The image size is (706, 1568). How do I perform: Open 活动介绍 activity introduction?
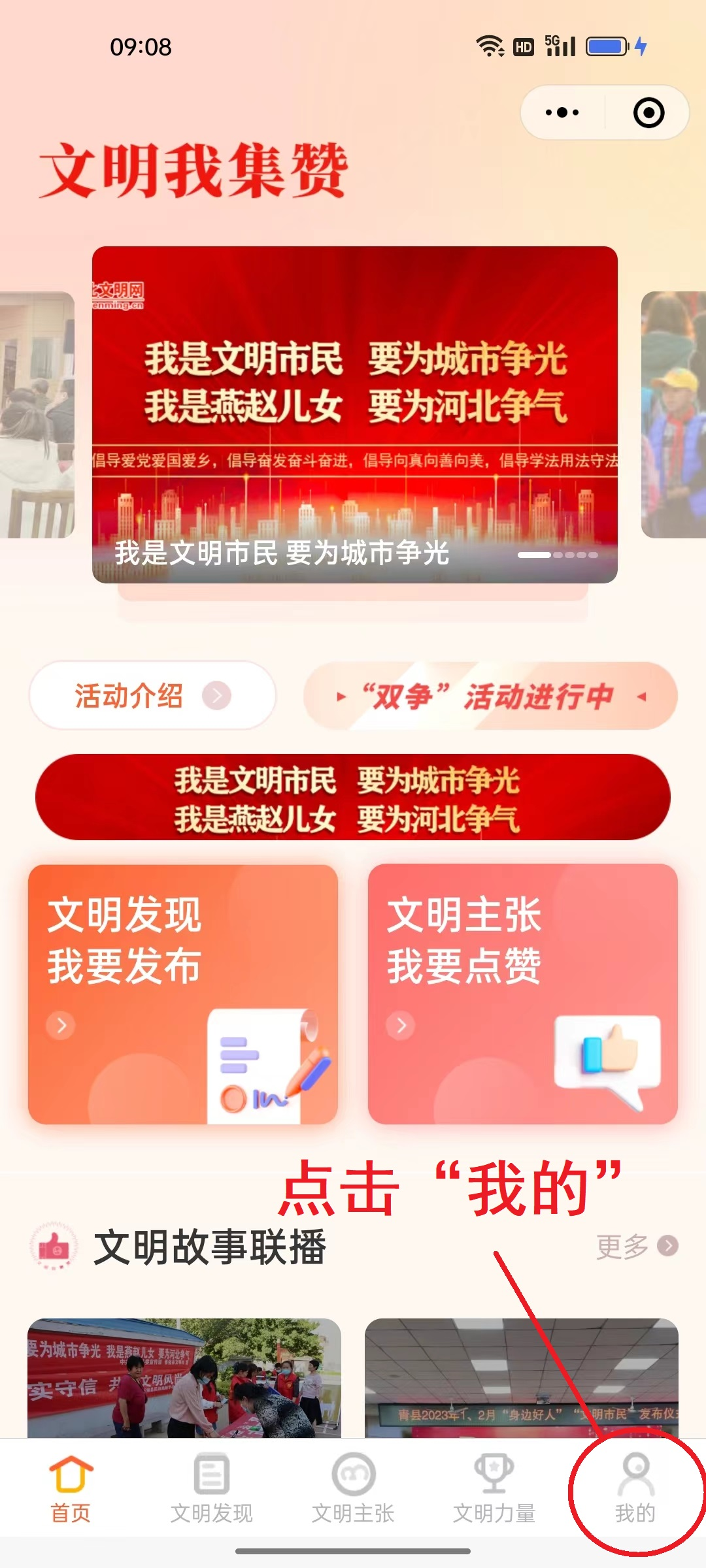[x=152, y=696]
